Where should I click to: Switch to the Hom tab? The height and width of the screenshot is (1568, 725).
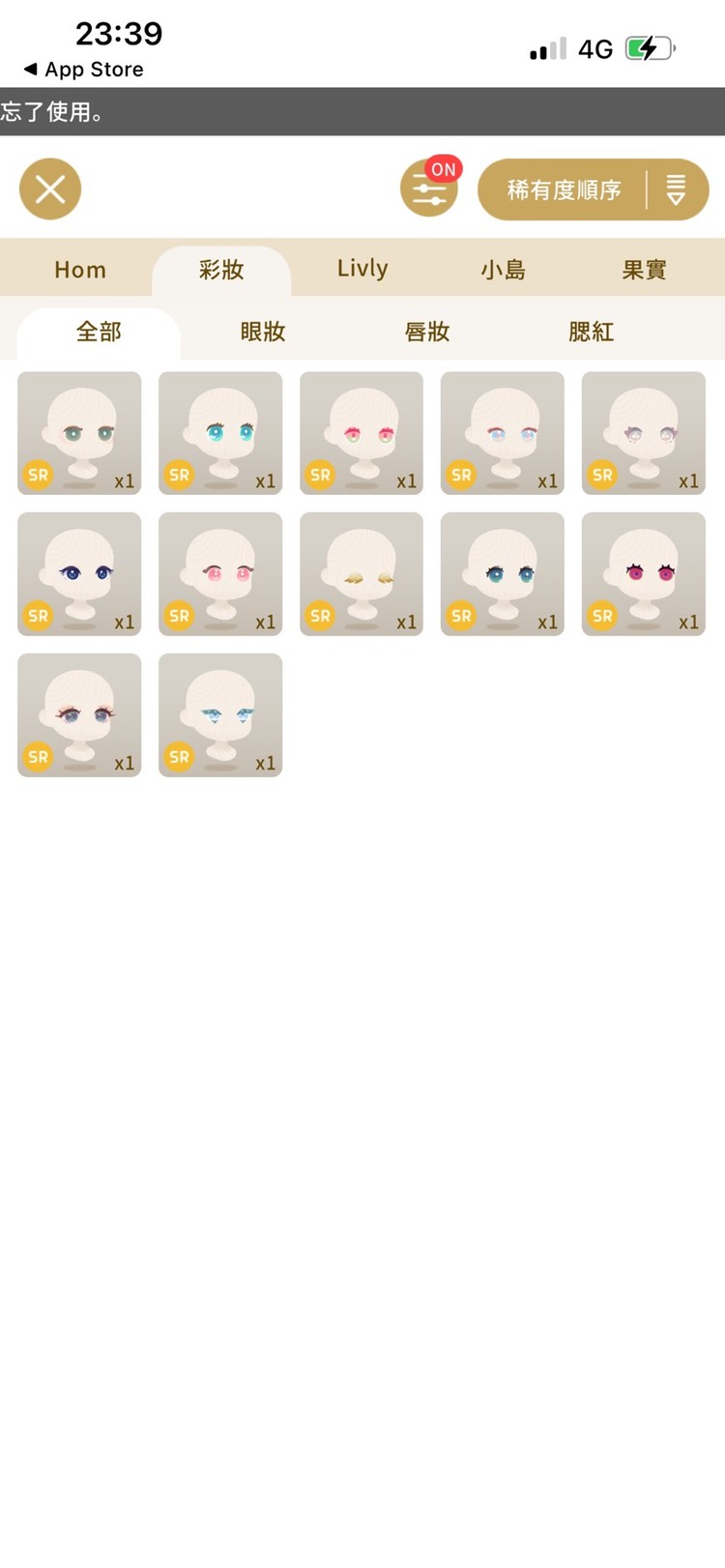coord(80,270)
